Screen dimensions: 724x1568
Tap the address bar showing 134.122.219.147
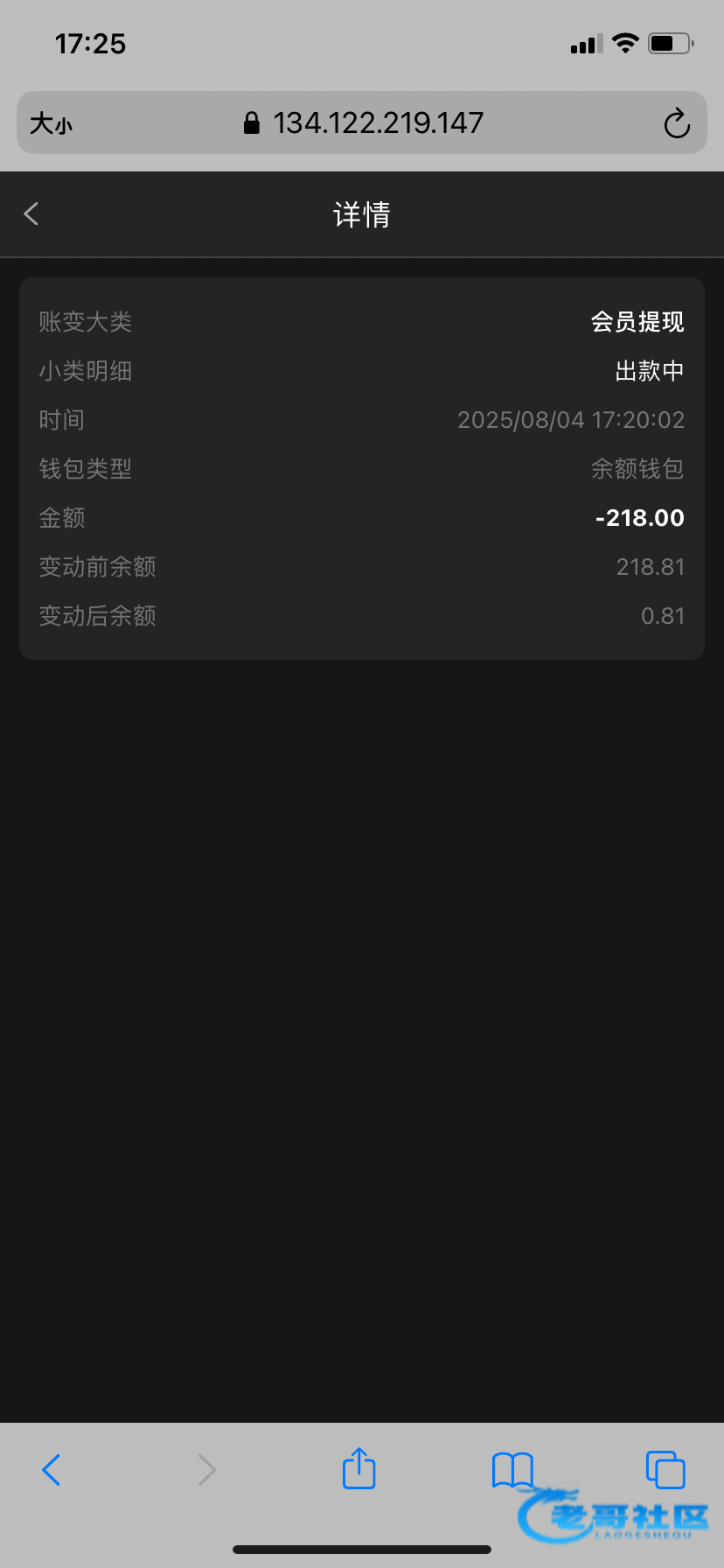point(362,122)
